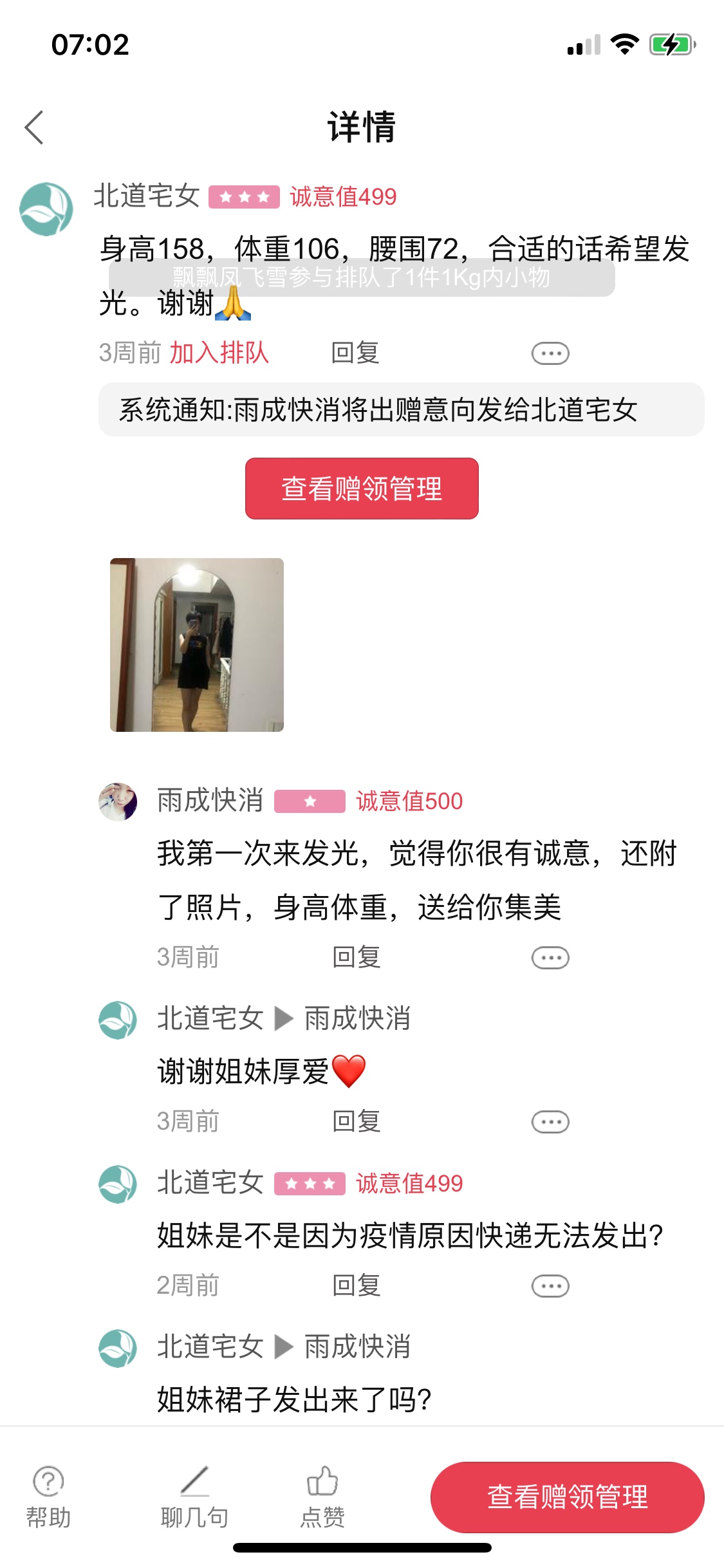Open the mirror selfie photo thumbnail
The image size is (724, 1568).
point(197,644)
